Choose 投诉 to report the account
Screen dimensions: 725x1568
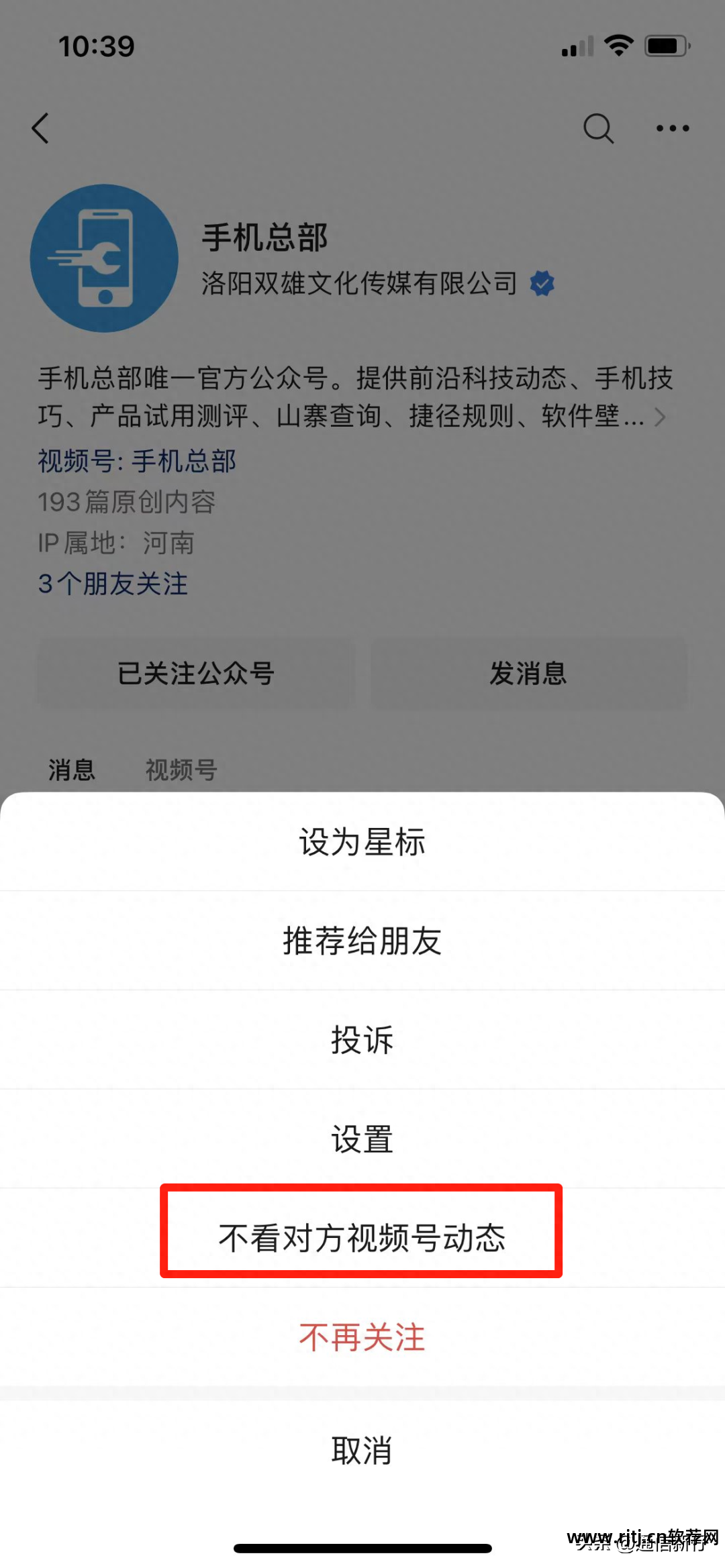click(362, 1040)
